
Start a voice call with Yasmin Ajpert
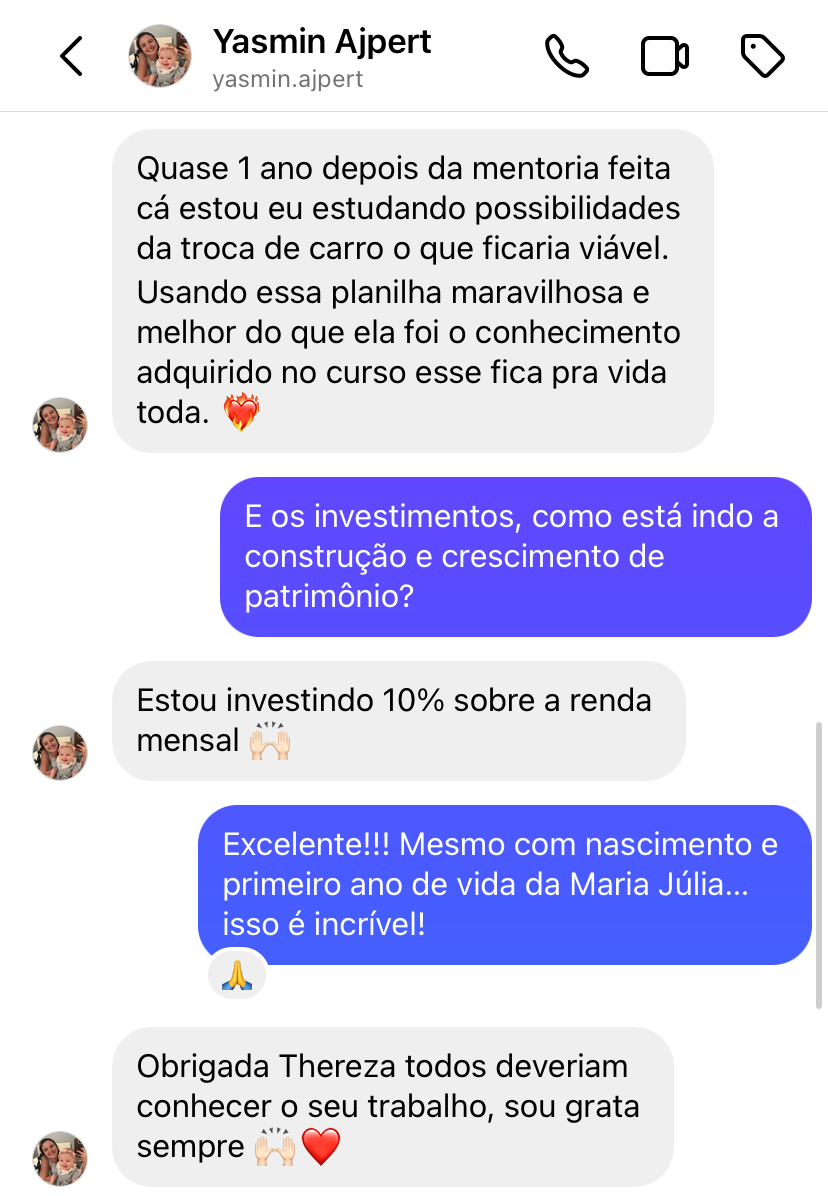coord(566,56)
